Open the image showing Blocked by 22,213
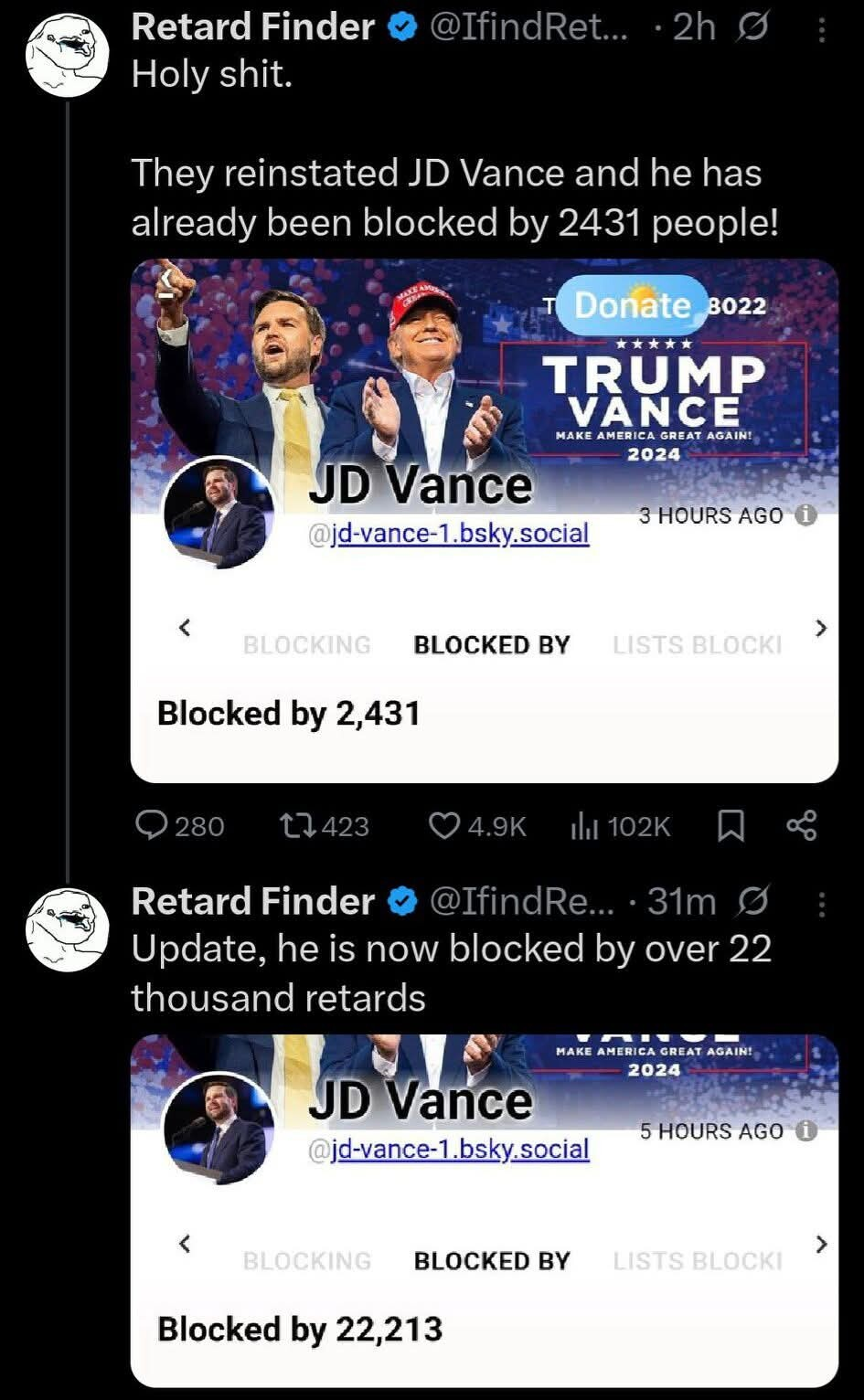This screenshot has width=864, height=1400. click(x=485, y=1210)
